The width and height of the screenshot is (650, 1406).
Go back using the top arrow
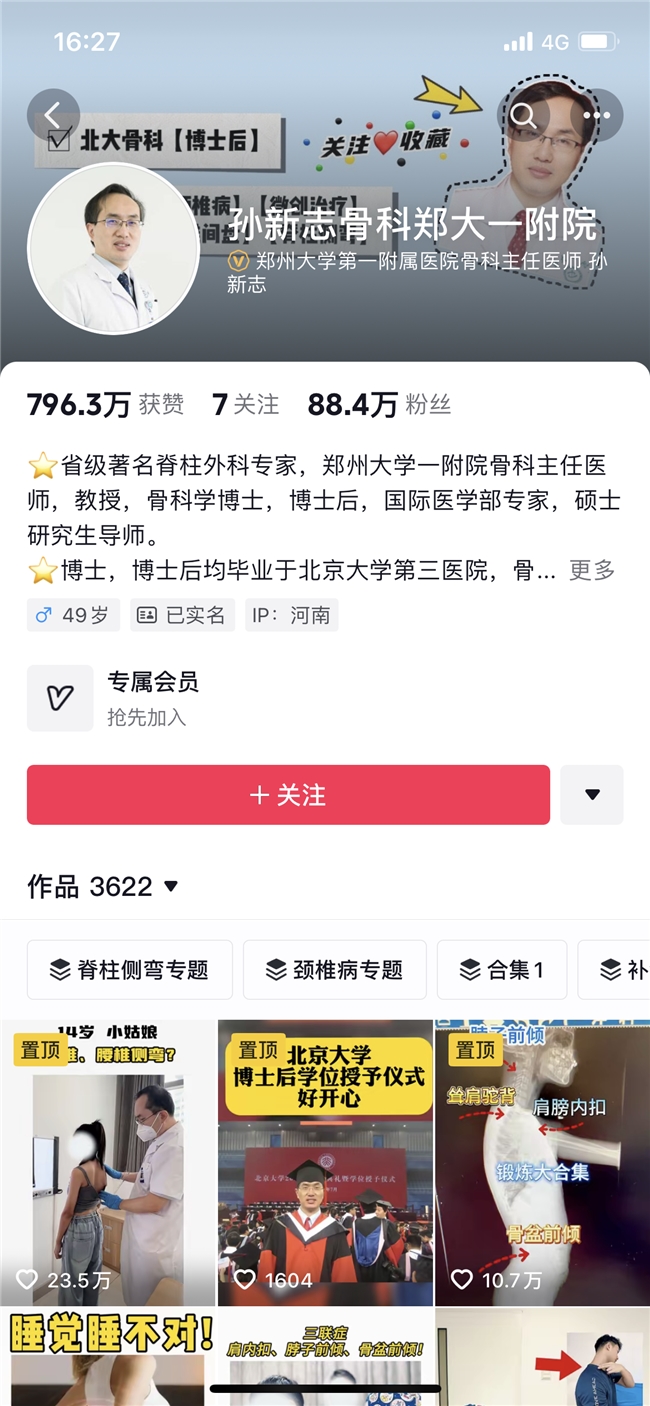click(x=53, y=115)
